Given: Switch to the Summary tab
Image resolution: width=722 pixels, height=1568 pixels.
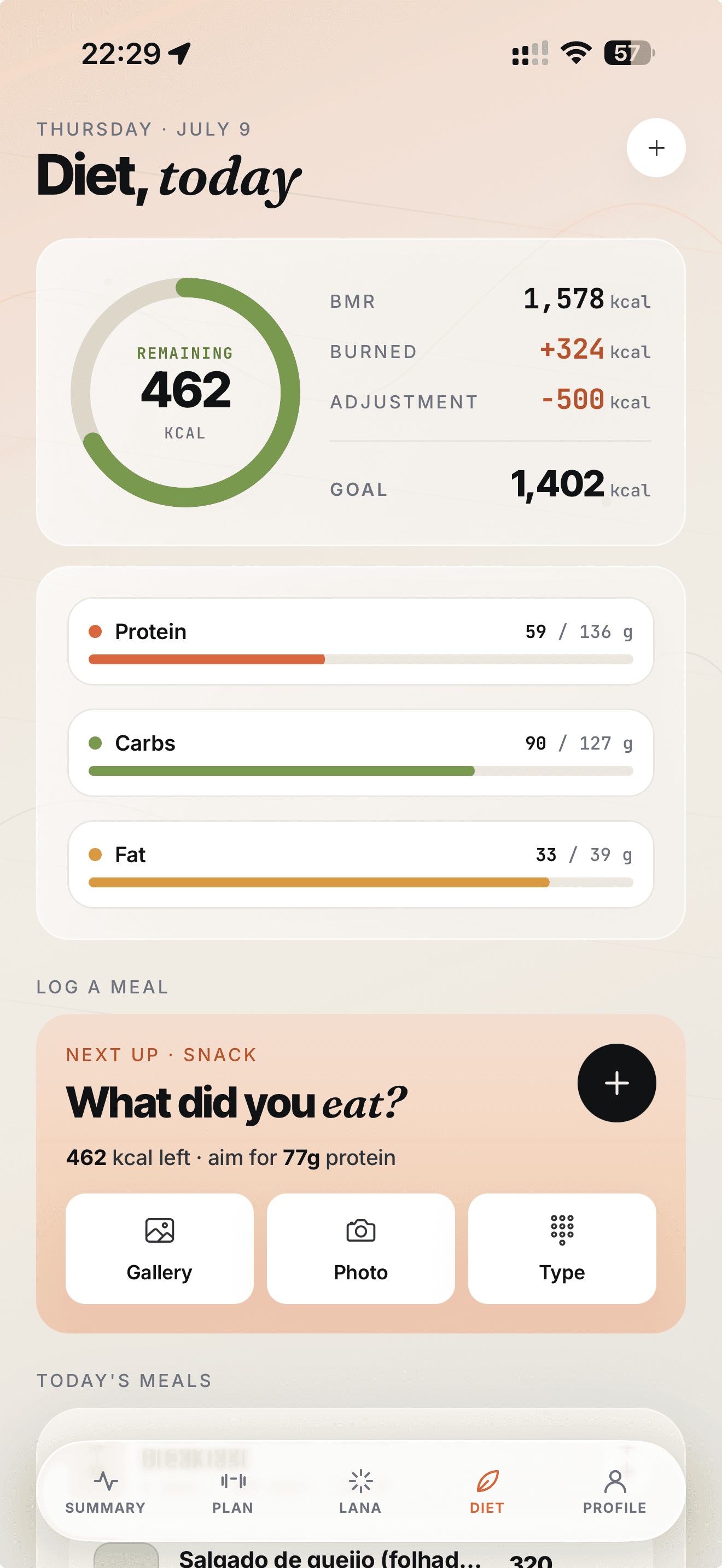Looking at the screenshot, I should (106, 1492).
